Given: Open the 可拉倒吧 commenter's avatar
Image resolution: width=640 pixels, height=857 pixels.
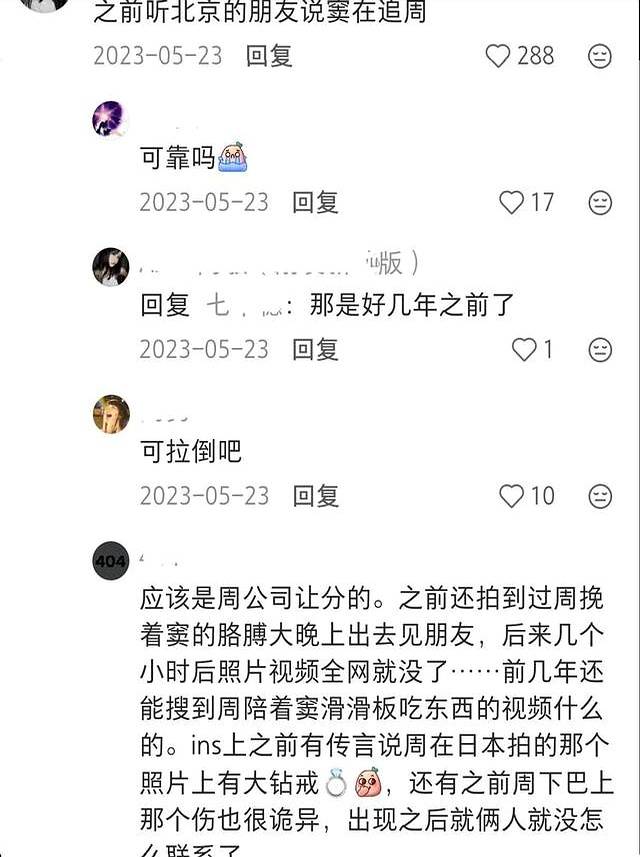Looking at the screenshot, I should coord(110,414).
